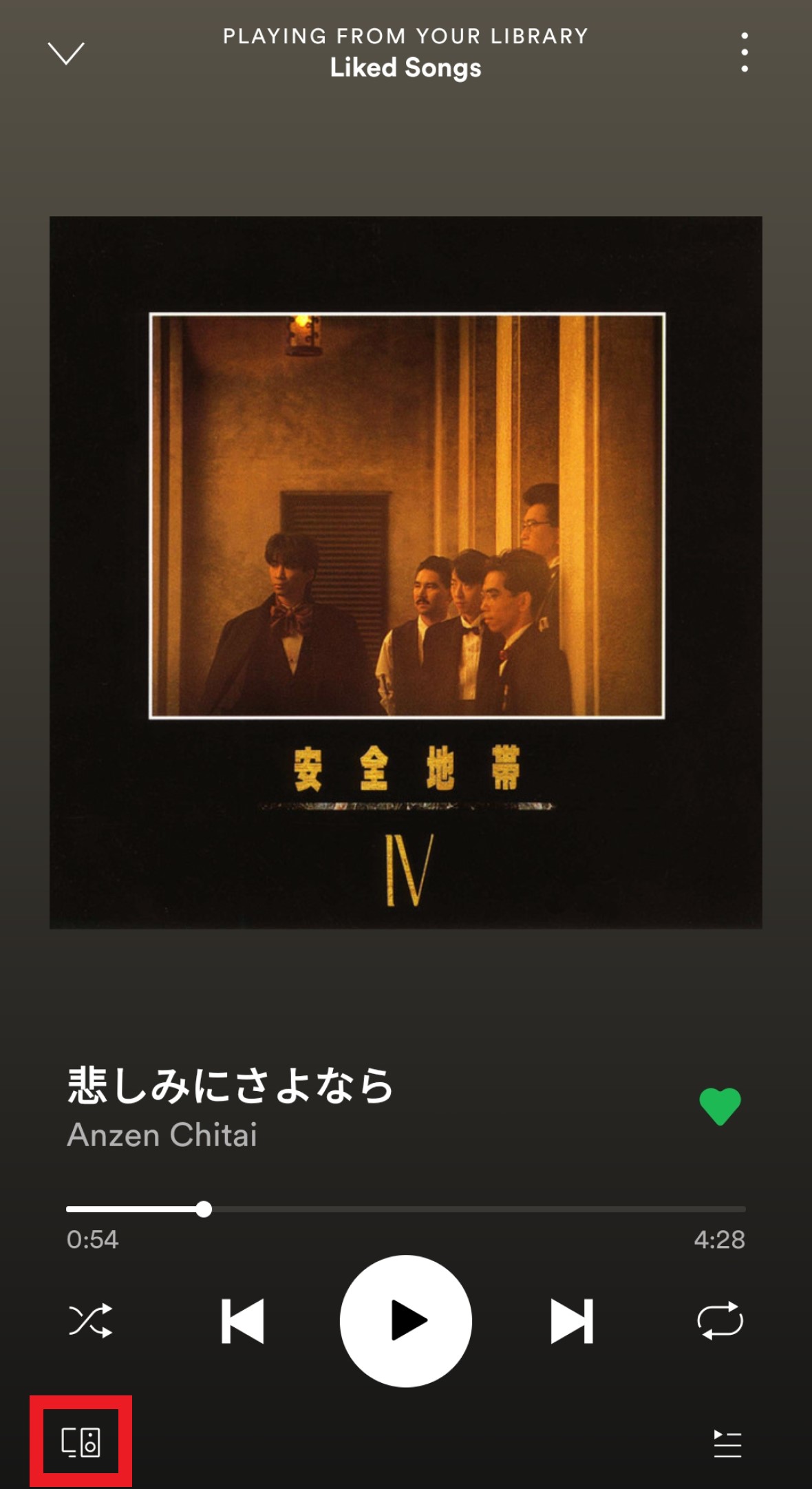
Task: Open the three-dot options menu
Action: (x=745, y=52)
